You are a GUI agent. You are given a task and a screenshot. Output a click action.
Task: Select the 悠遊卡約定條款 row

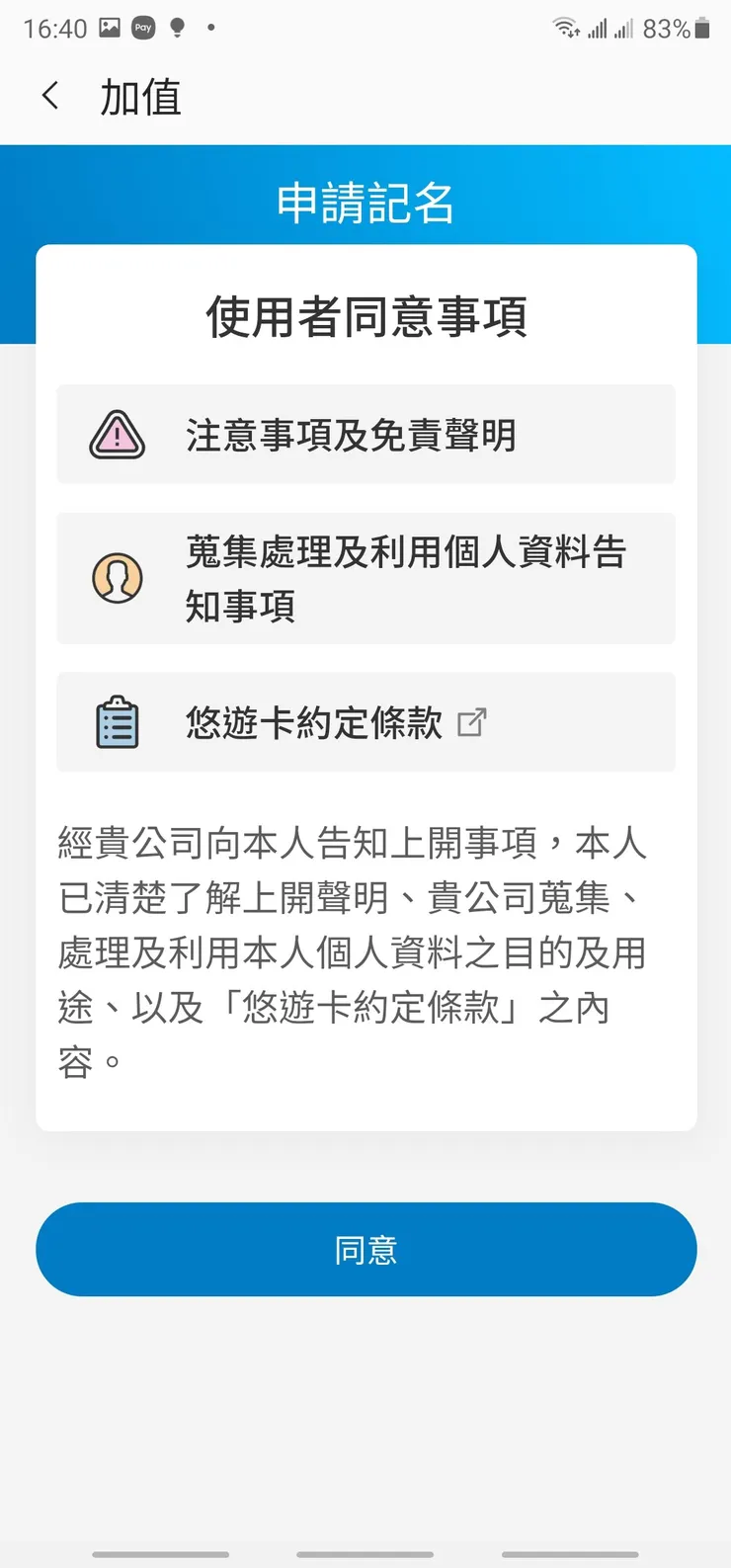pyautogui.click(x=316, y=722)
